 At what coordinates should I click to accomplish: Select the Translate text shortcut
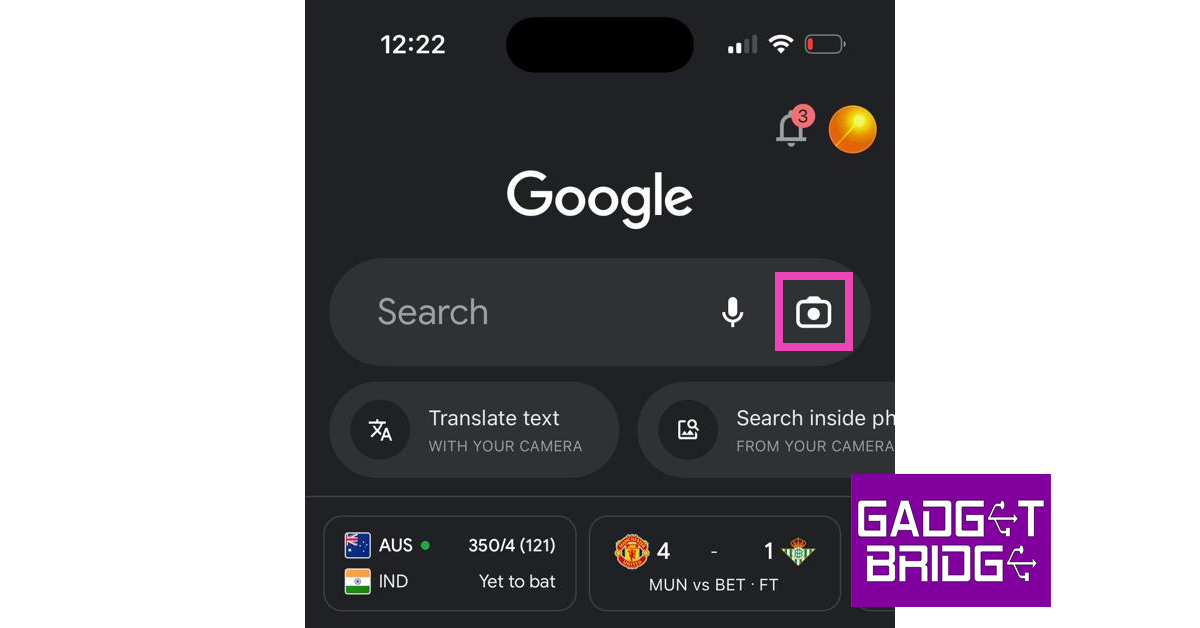[x=474, y=430]
